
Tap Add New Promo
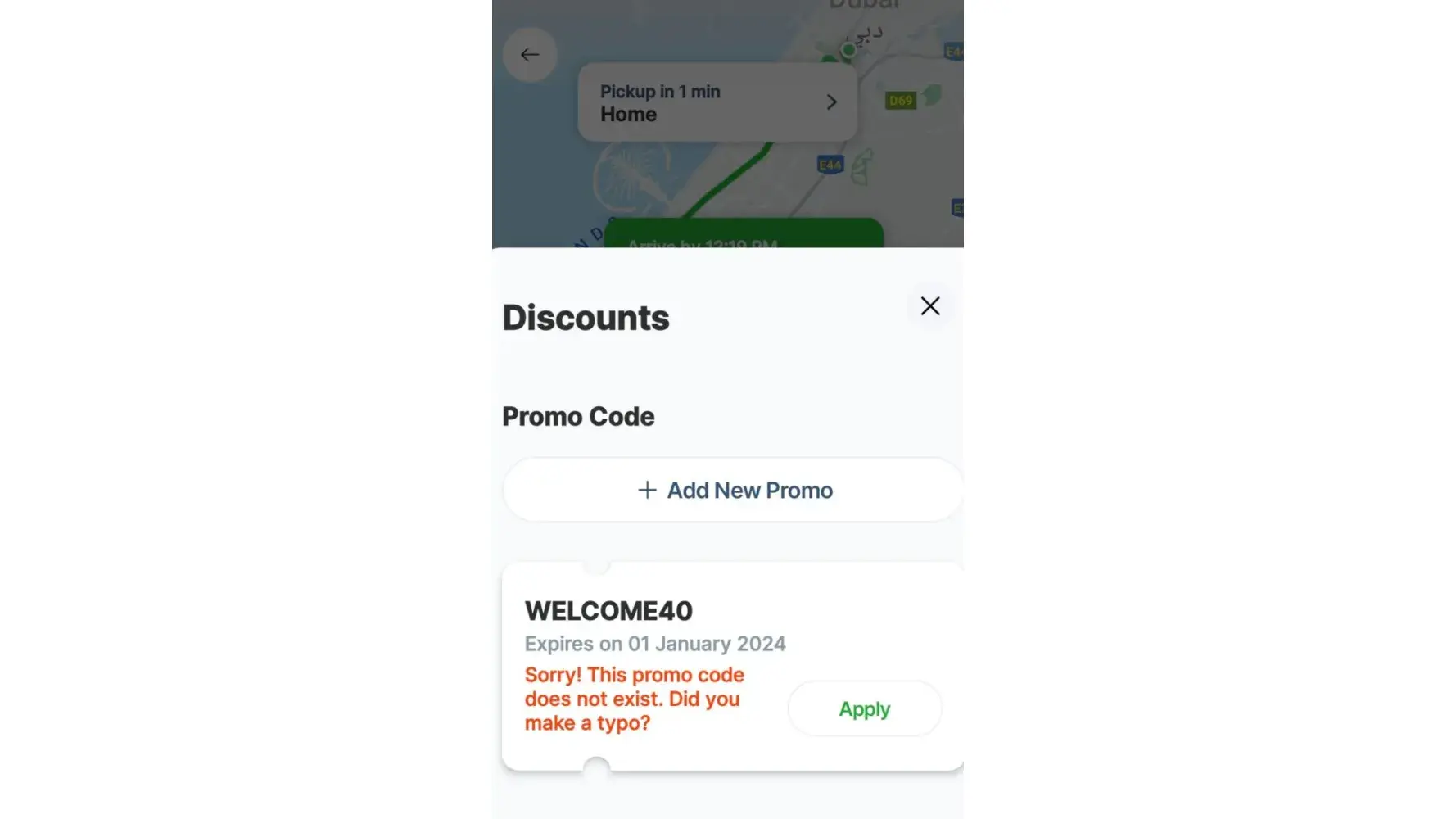(x=733, y=490)
